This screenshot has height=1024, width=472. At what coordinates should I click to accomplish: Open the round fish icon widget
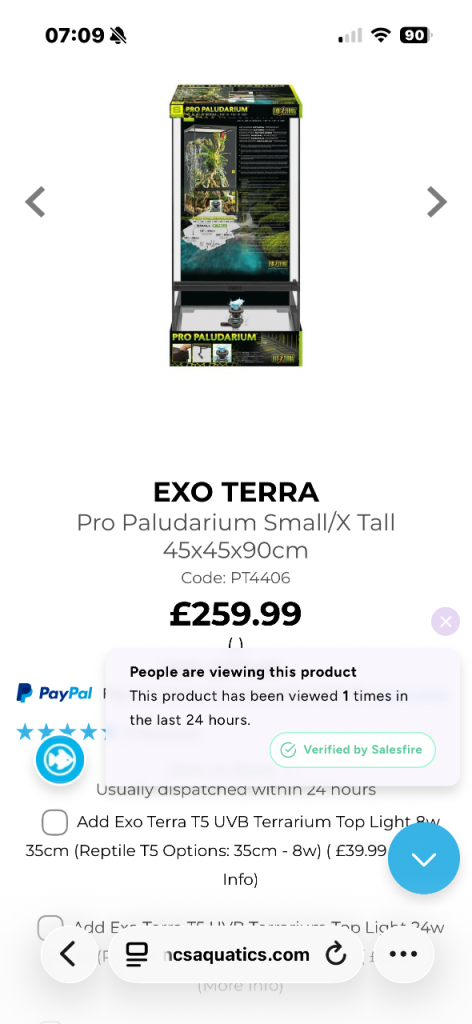tap(60, 760)
